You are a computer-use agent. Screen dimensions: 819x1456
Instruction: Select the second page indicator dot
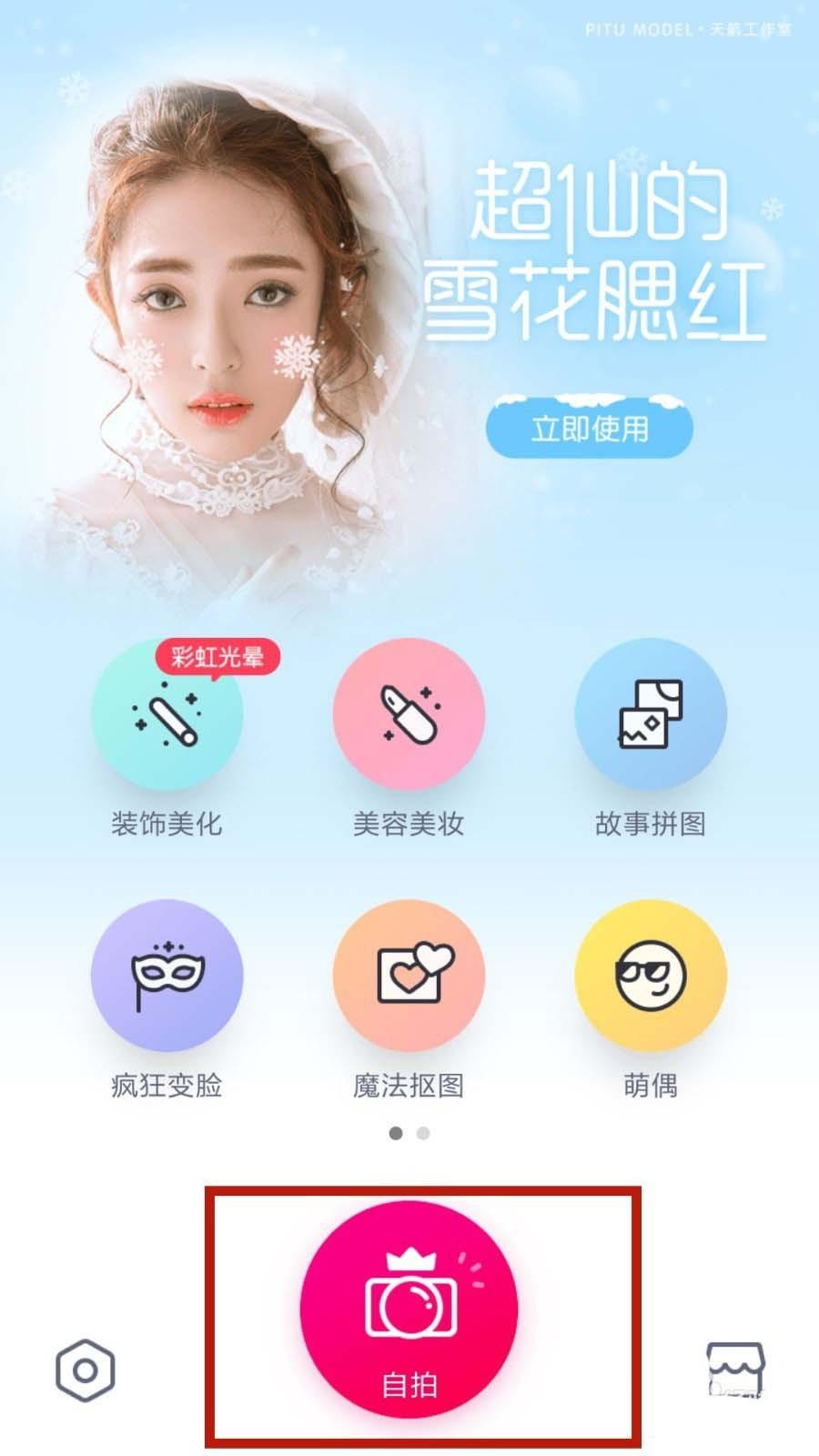424,1134
